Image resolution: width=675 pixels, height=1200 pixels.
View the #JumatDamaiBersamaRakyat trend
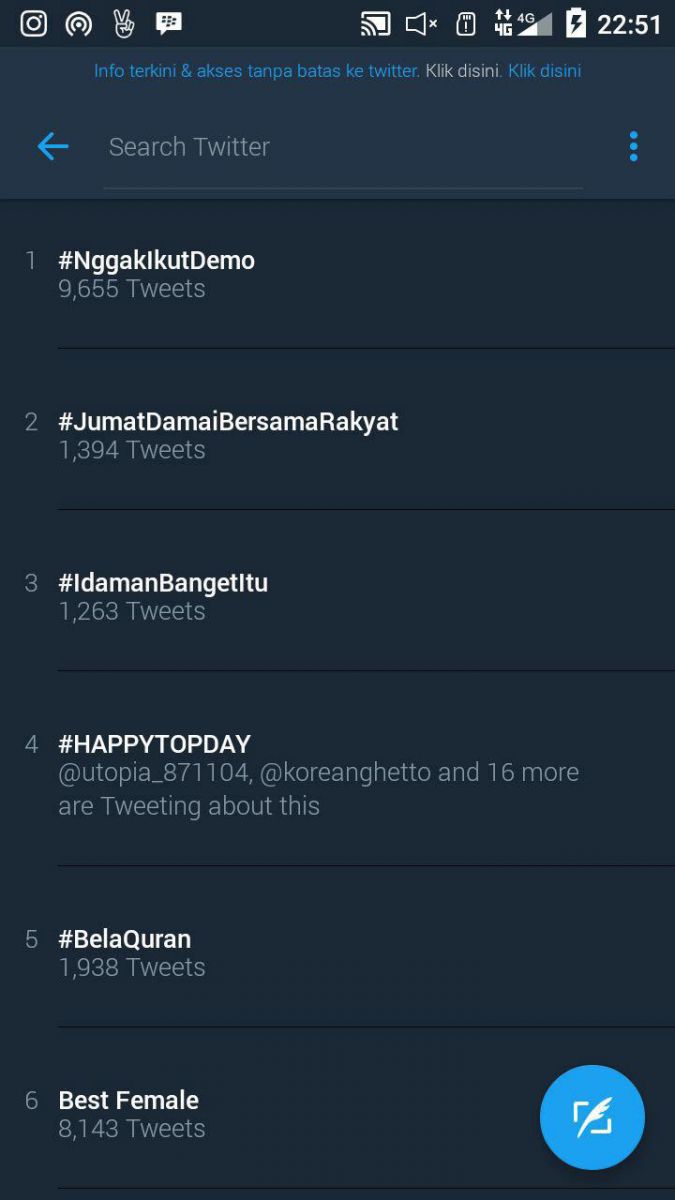(x=337, y=435)
